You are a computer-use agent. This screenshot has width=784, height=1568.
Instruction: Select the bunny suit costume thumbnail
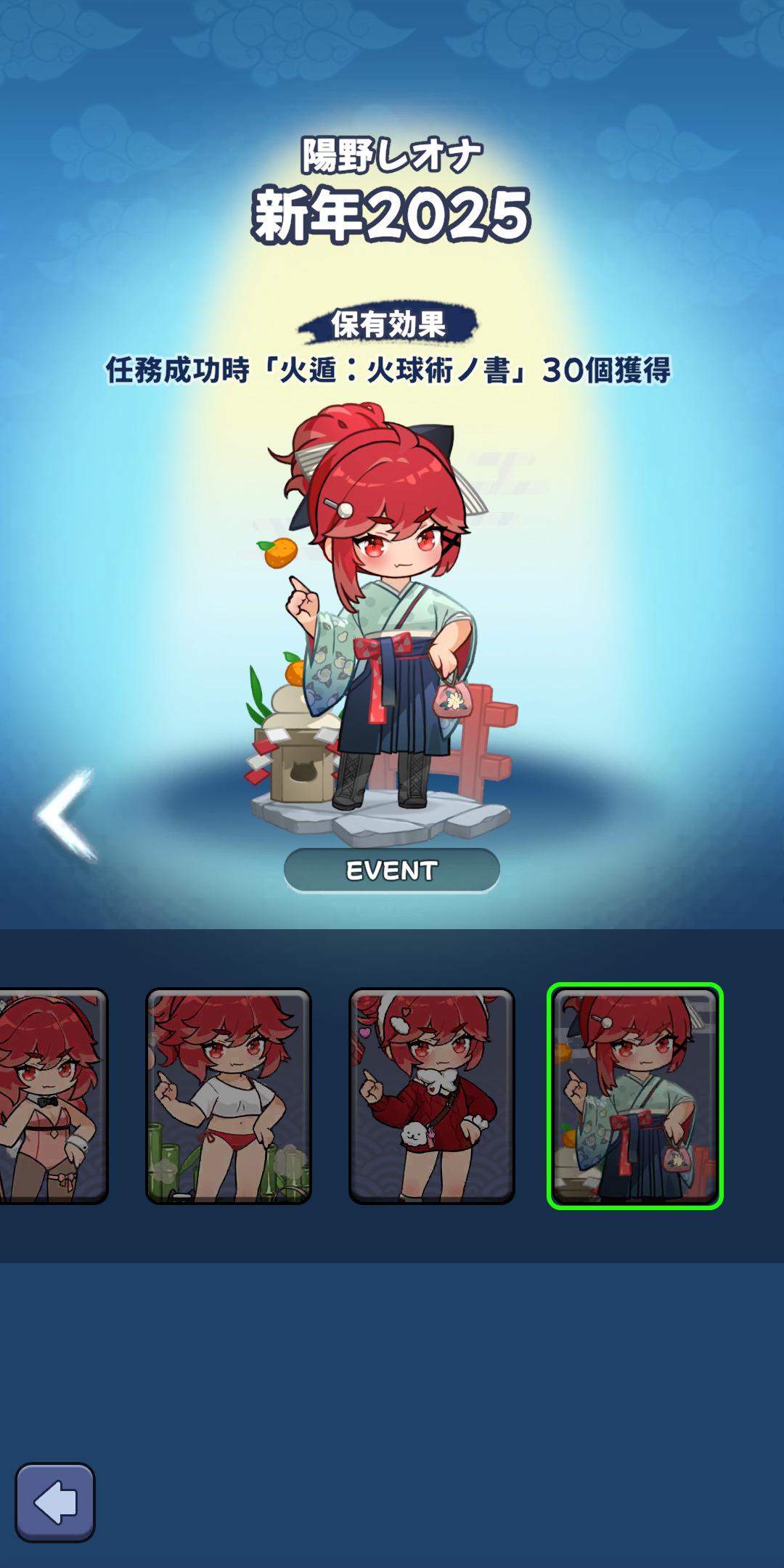(51, 1096)
